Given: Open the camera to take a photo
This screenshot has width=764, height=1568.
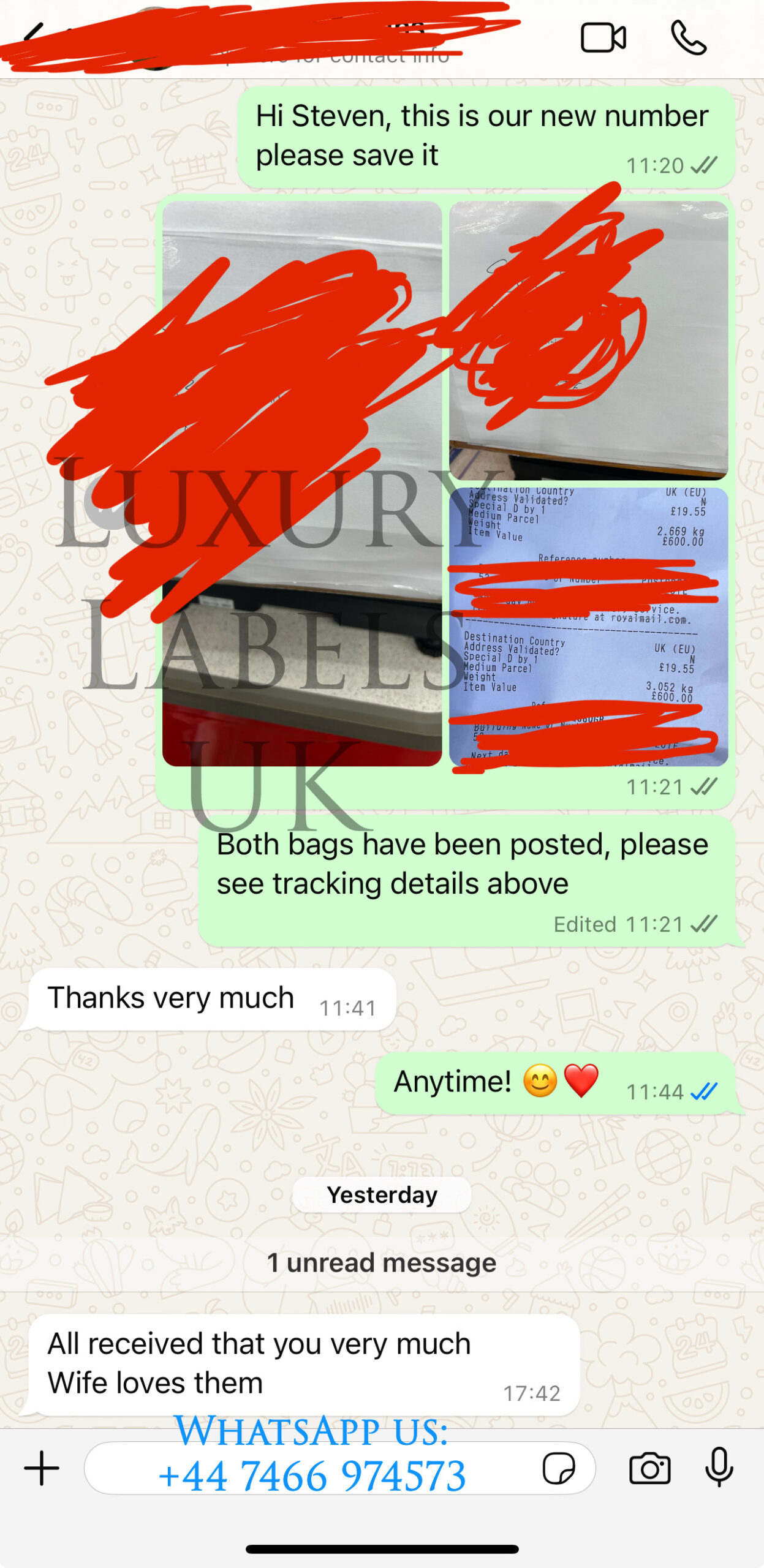Looking at the screenshot, I should 650,1468.
